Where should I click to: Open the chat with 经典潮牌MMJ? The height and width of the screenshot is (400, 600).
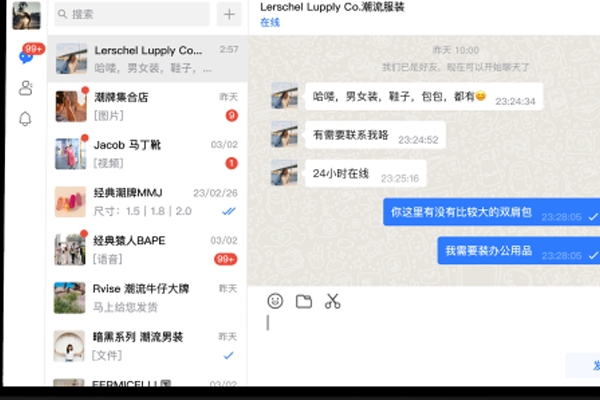(147, 201)
